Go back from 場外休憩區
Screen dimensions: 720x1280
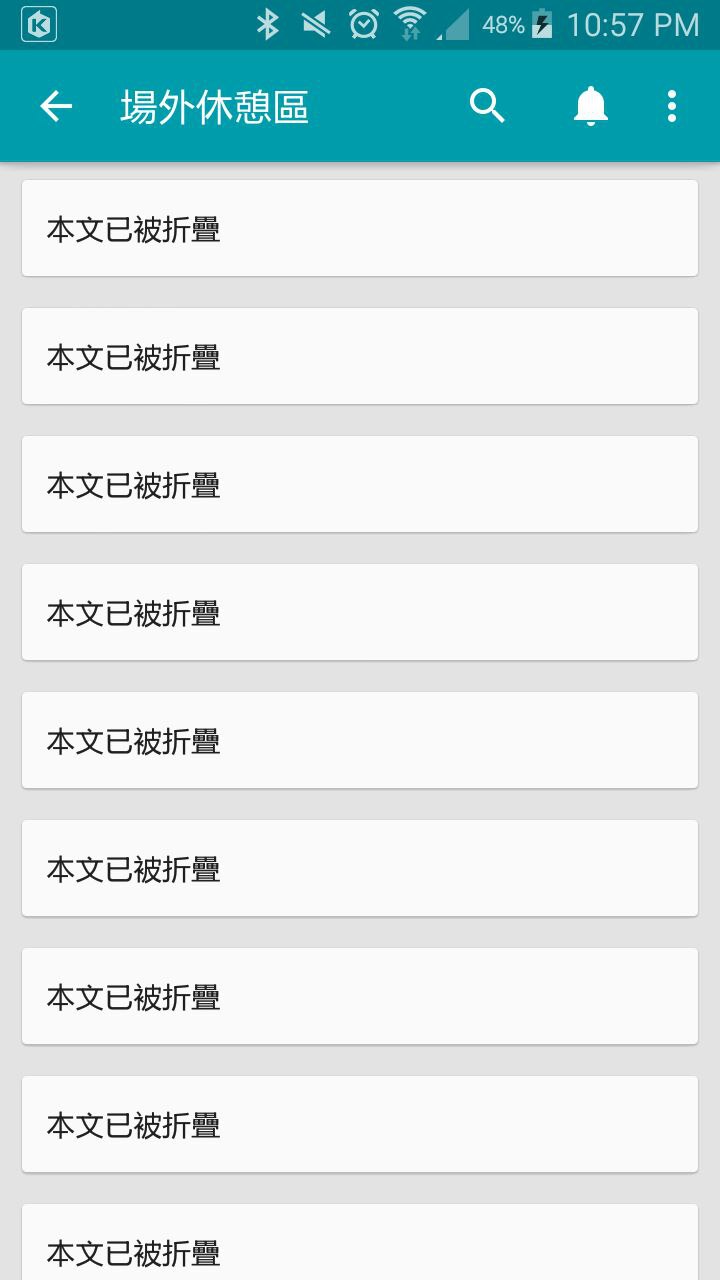pyautogui.click(x=56, y=106)
